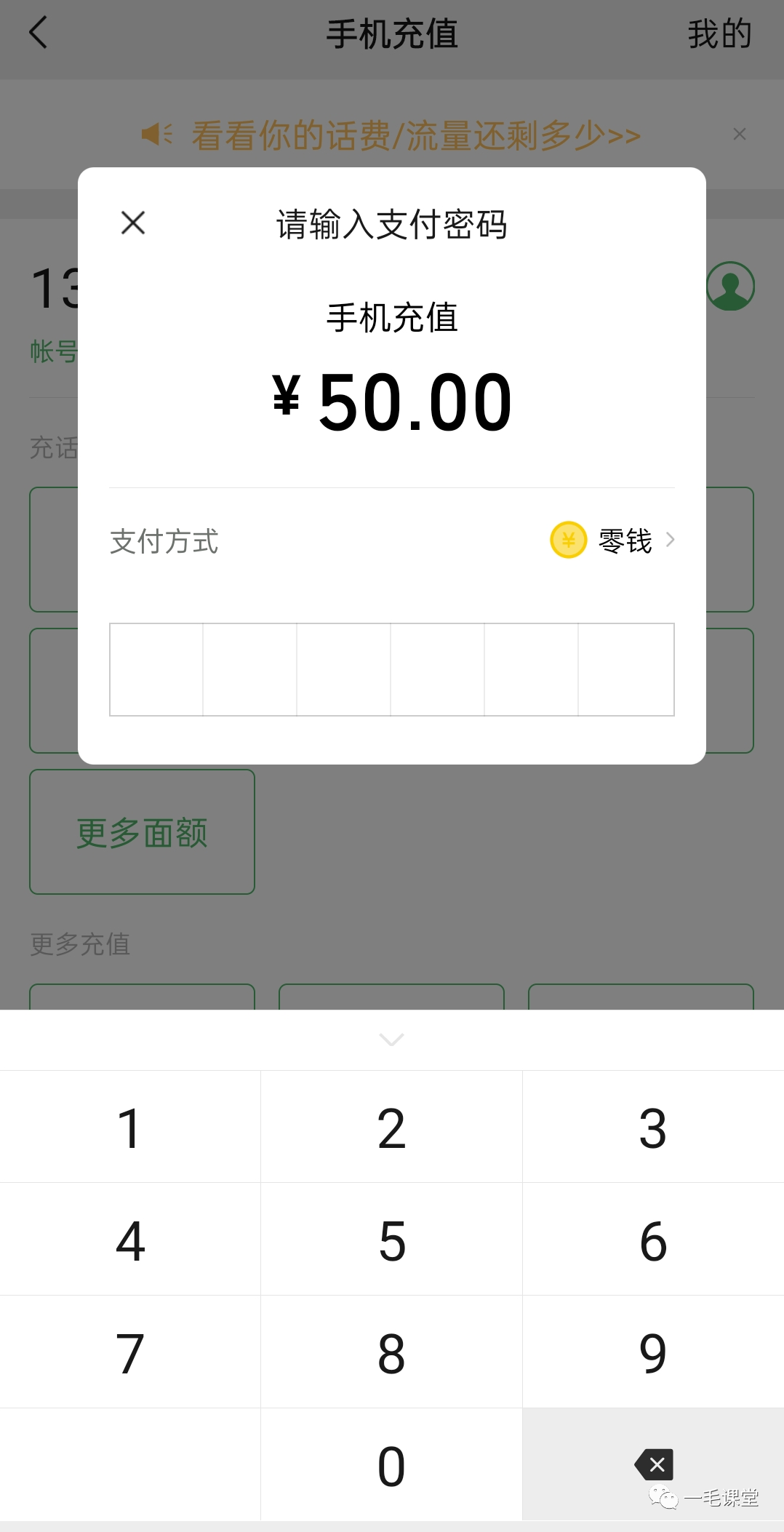The image size is (784, 1532).
Task: Tap keypad number 5
Action: click(x=391, y=1240)
